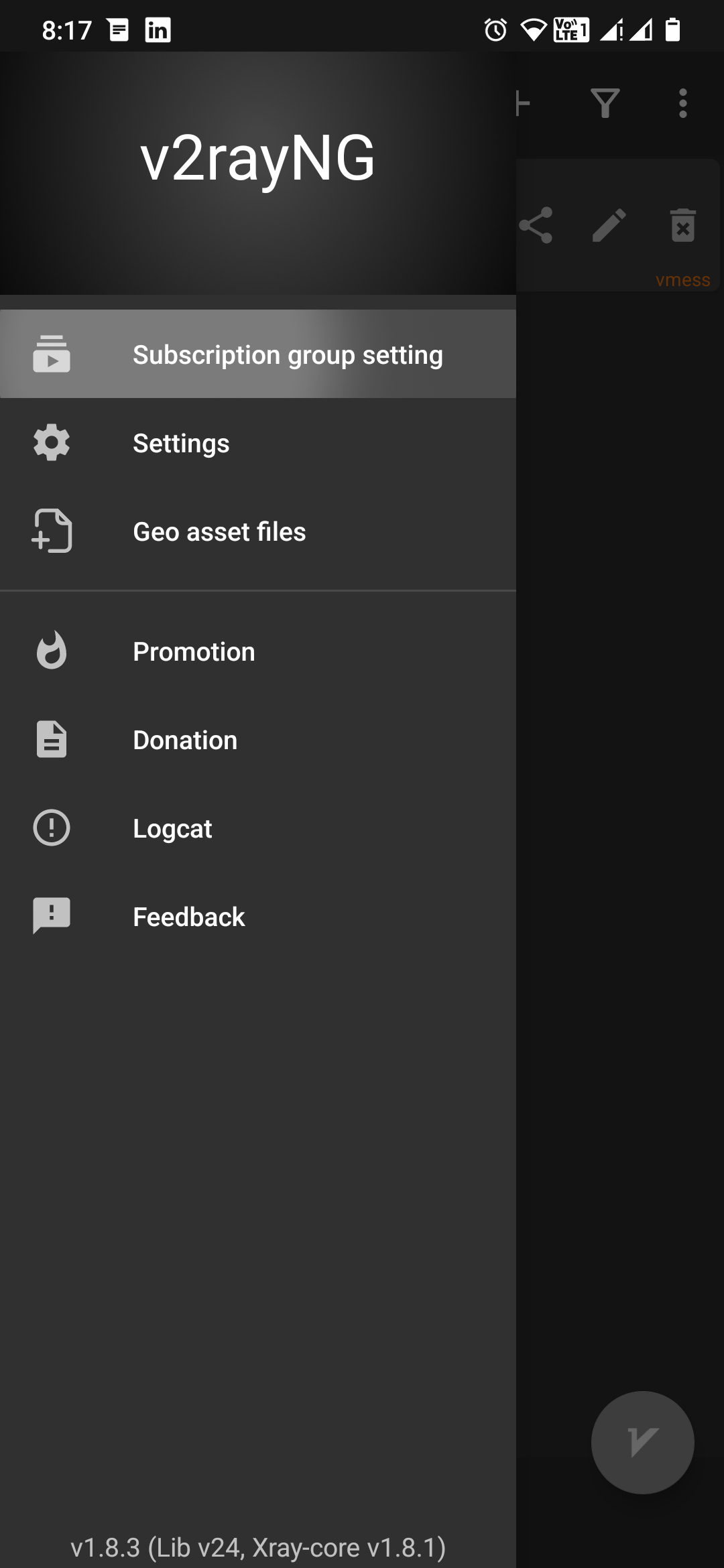This screenshot has width=724, height=1568.
Task: Open Geo asset files
Action: [220, 531]
